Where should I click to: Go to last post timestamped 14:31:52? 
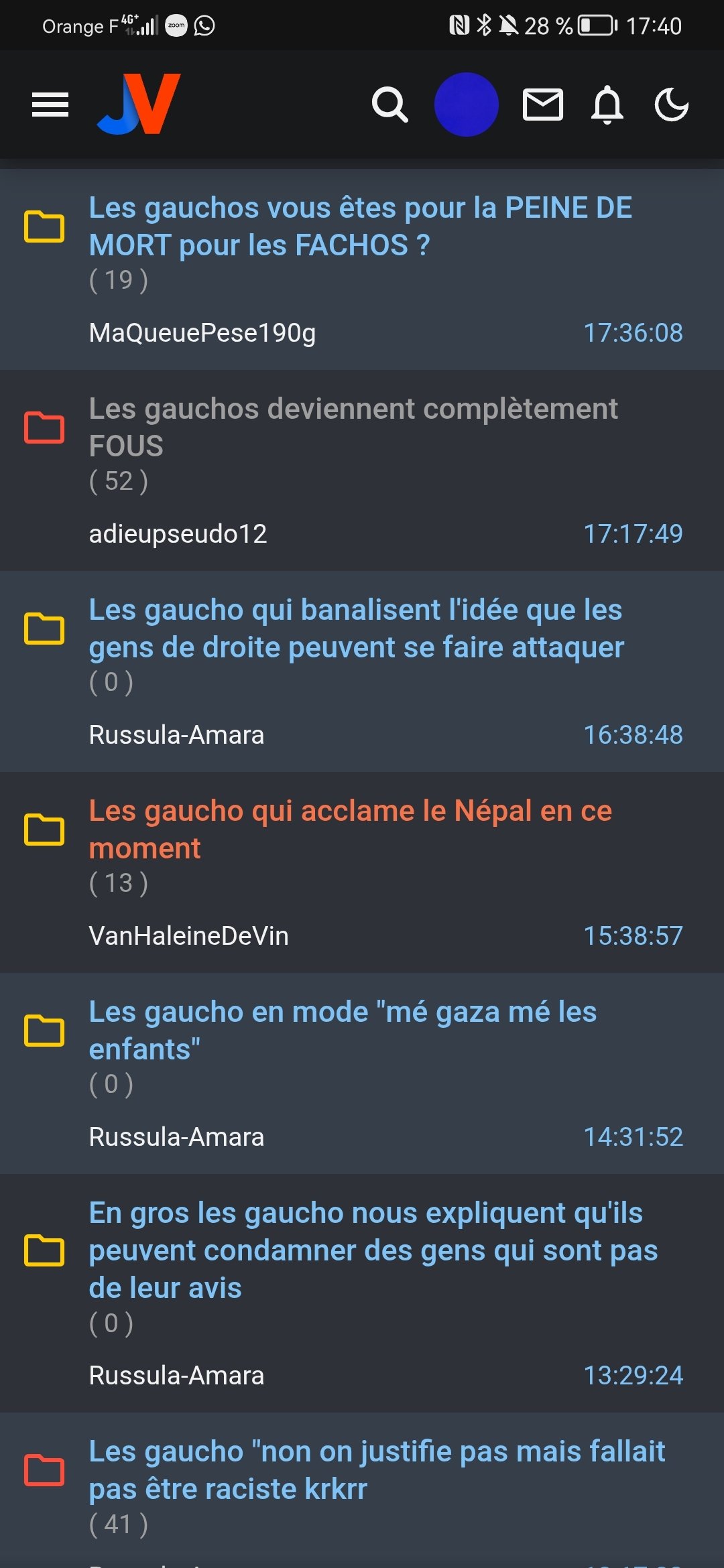pos(632,1137)
